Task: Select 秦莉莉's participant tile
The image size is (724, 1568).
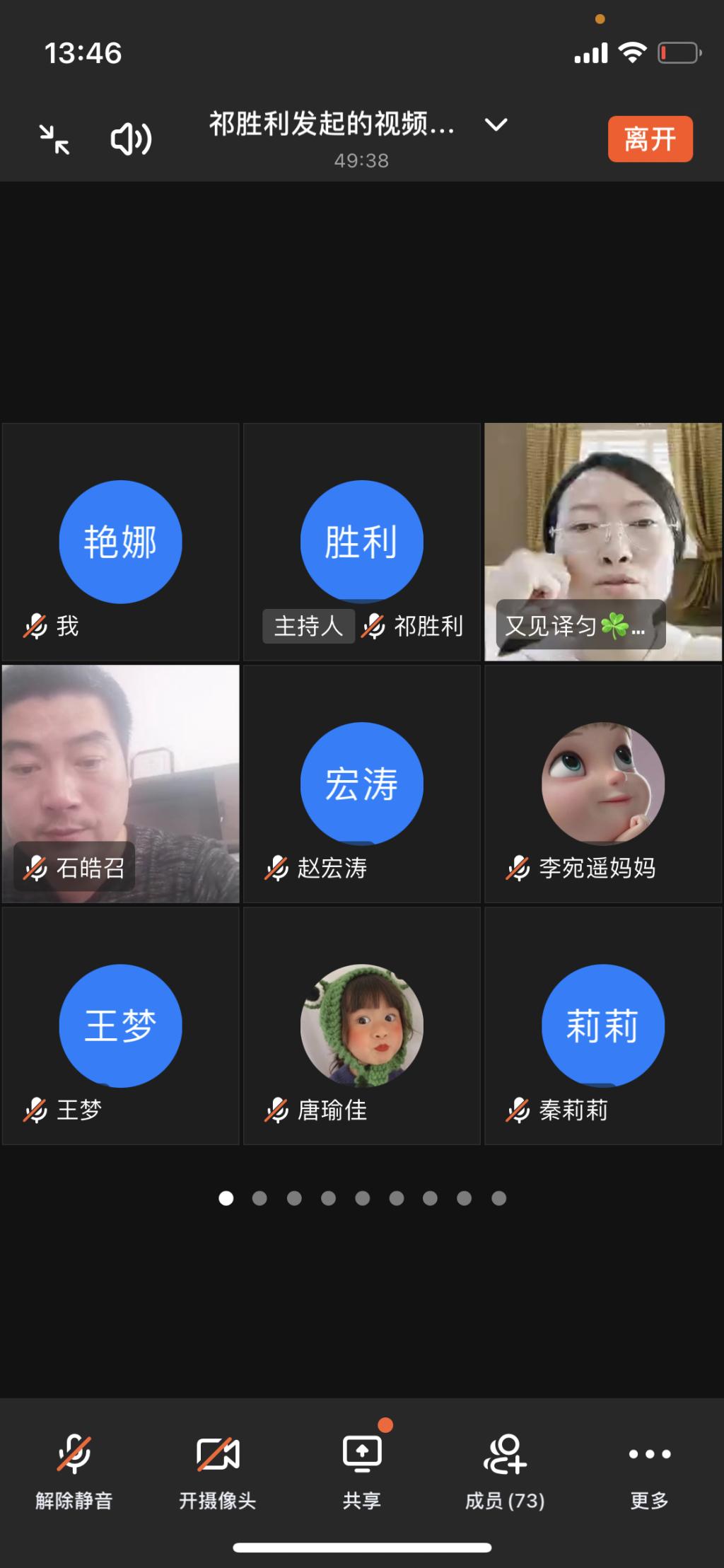Action: click(x=603, y=1026)
